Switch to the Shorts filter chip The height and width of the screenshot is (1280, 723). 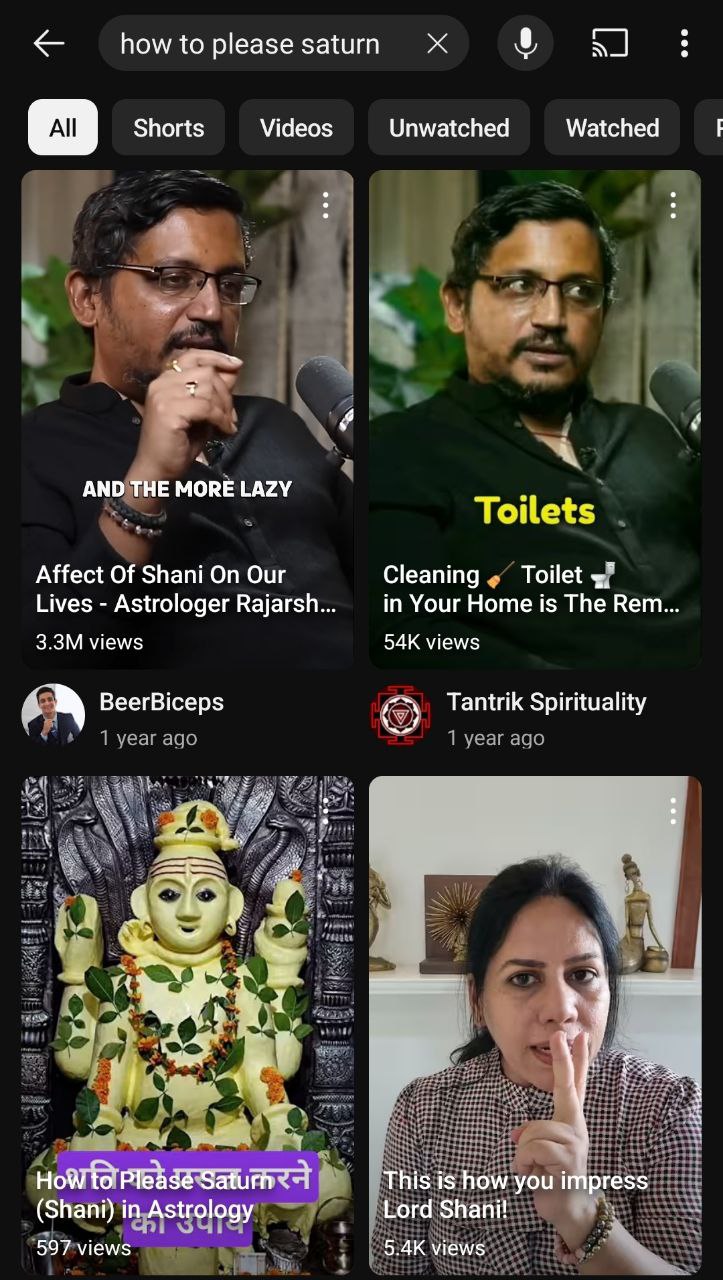[x=168, y=128]
